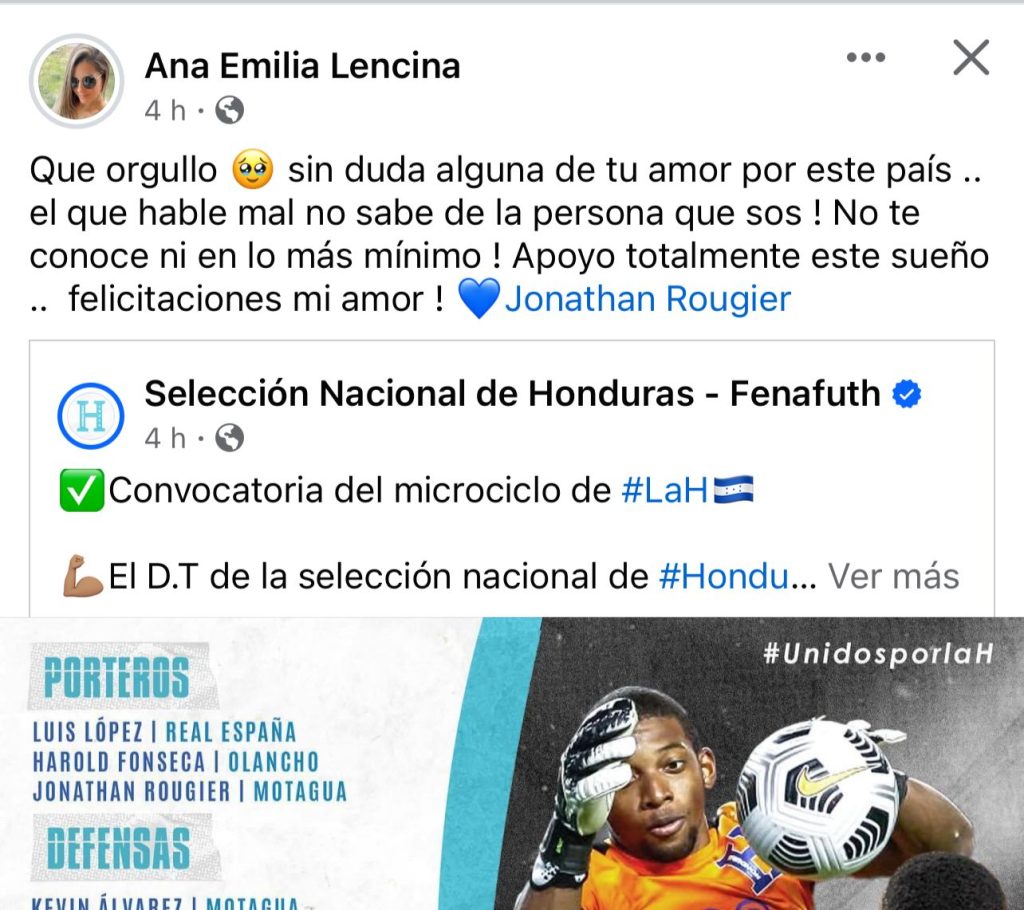Open the #LaH hashtag
Viewport: 1024px width, 910px height.
point(664,491)
